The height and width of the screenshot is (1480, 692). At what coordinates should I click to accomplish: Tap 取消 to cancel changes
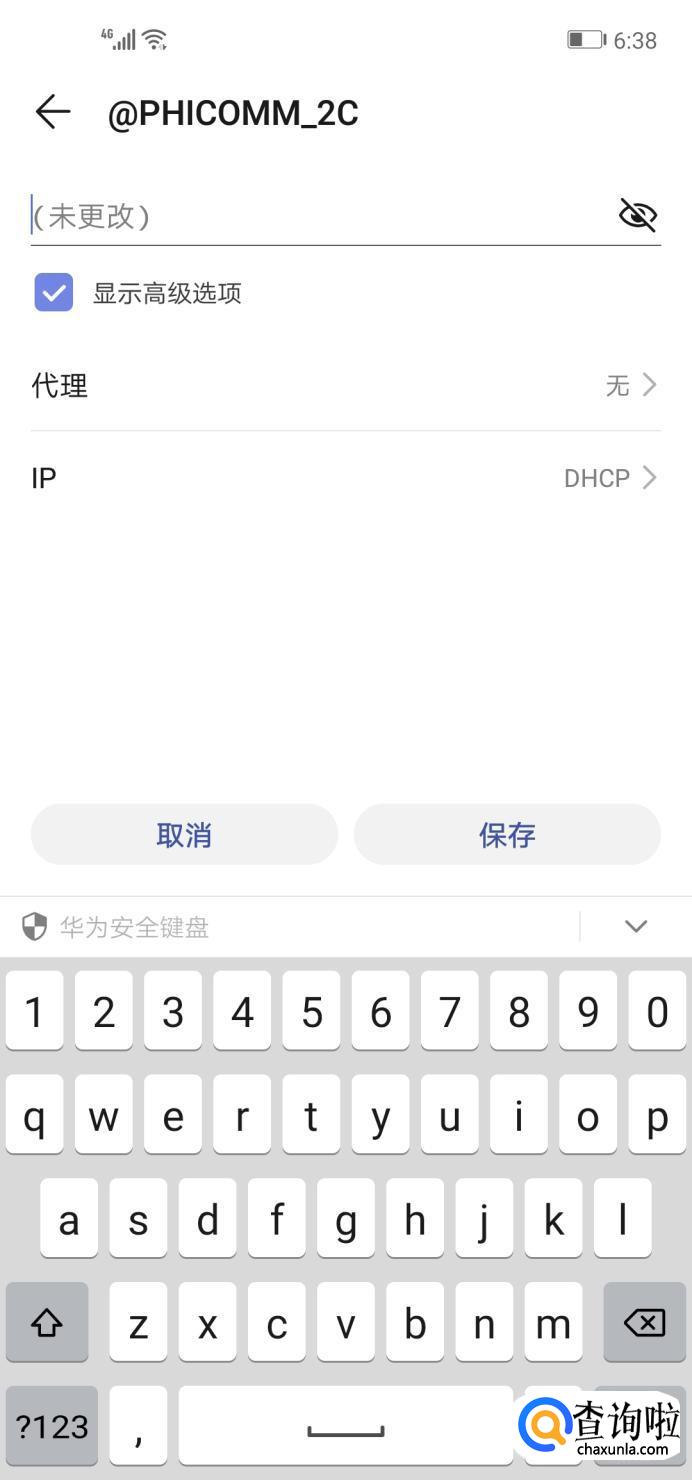[x=184, y=835]
